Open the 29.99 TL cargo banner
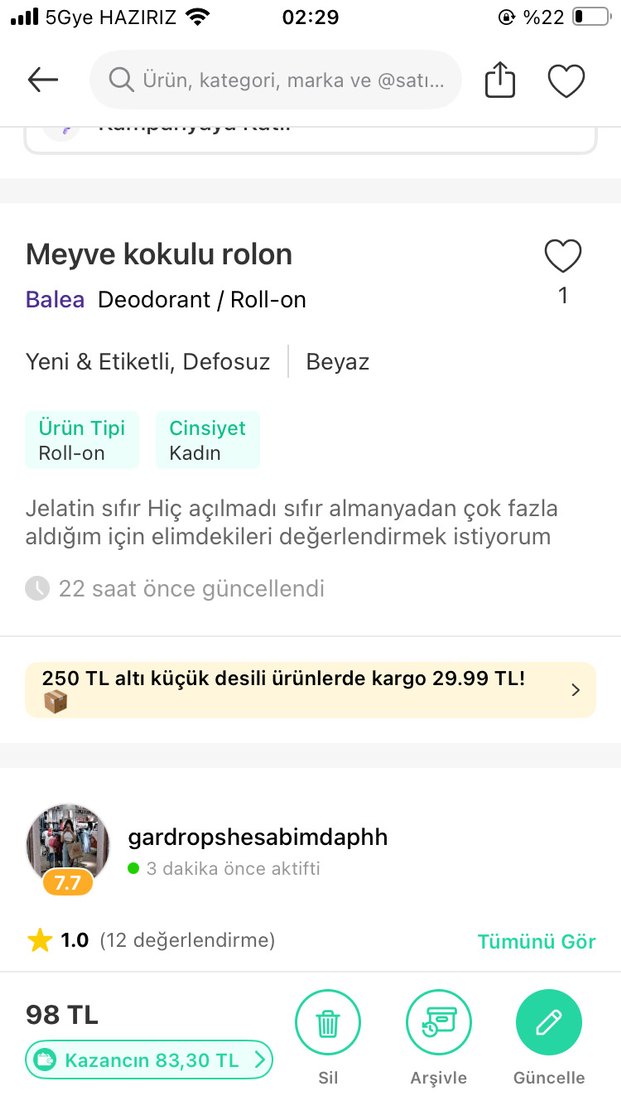Viewport: 621px width, 1105px height. click(310, 690)
